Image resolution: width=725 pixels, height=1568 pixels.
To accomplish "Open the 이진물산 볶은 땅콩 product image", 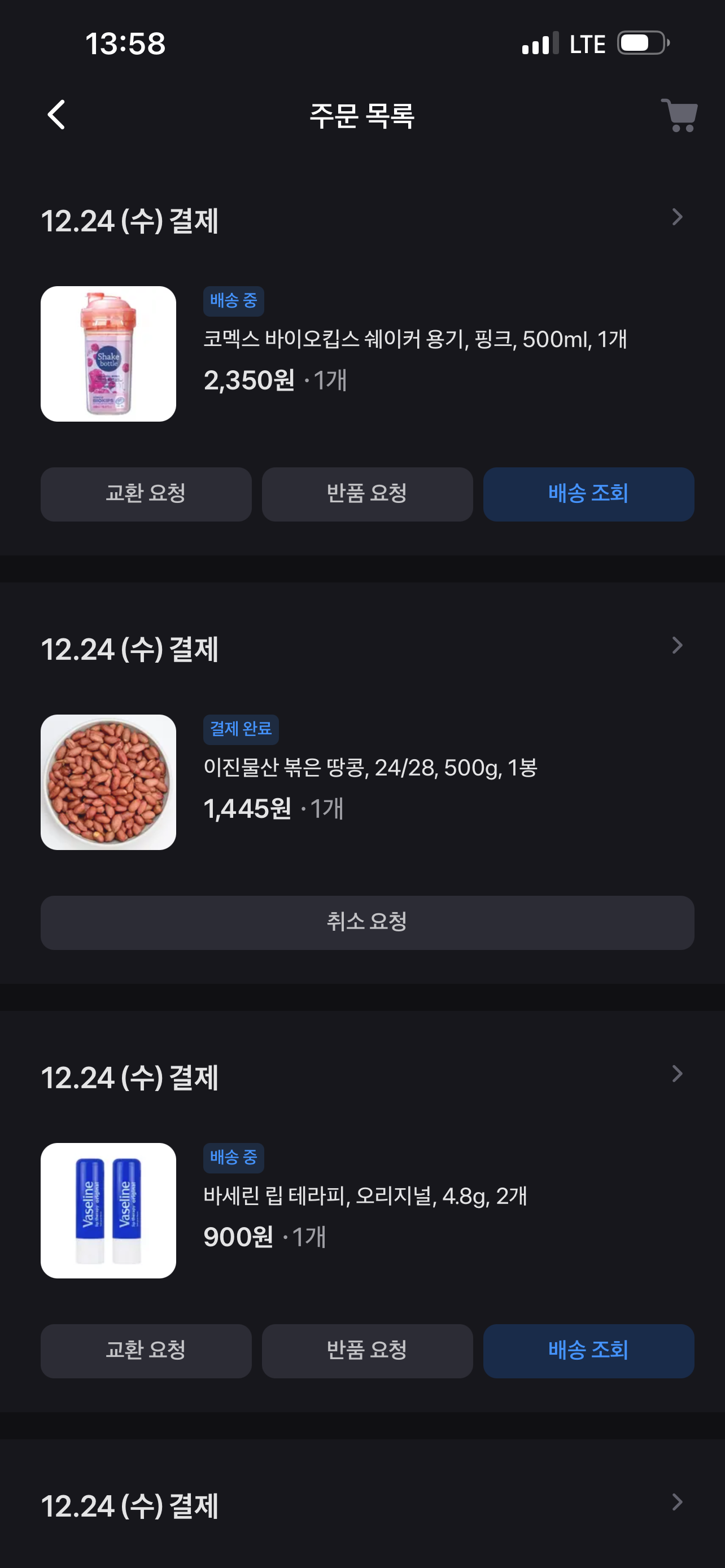I will click(108, 782).
